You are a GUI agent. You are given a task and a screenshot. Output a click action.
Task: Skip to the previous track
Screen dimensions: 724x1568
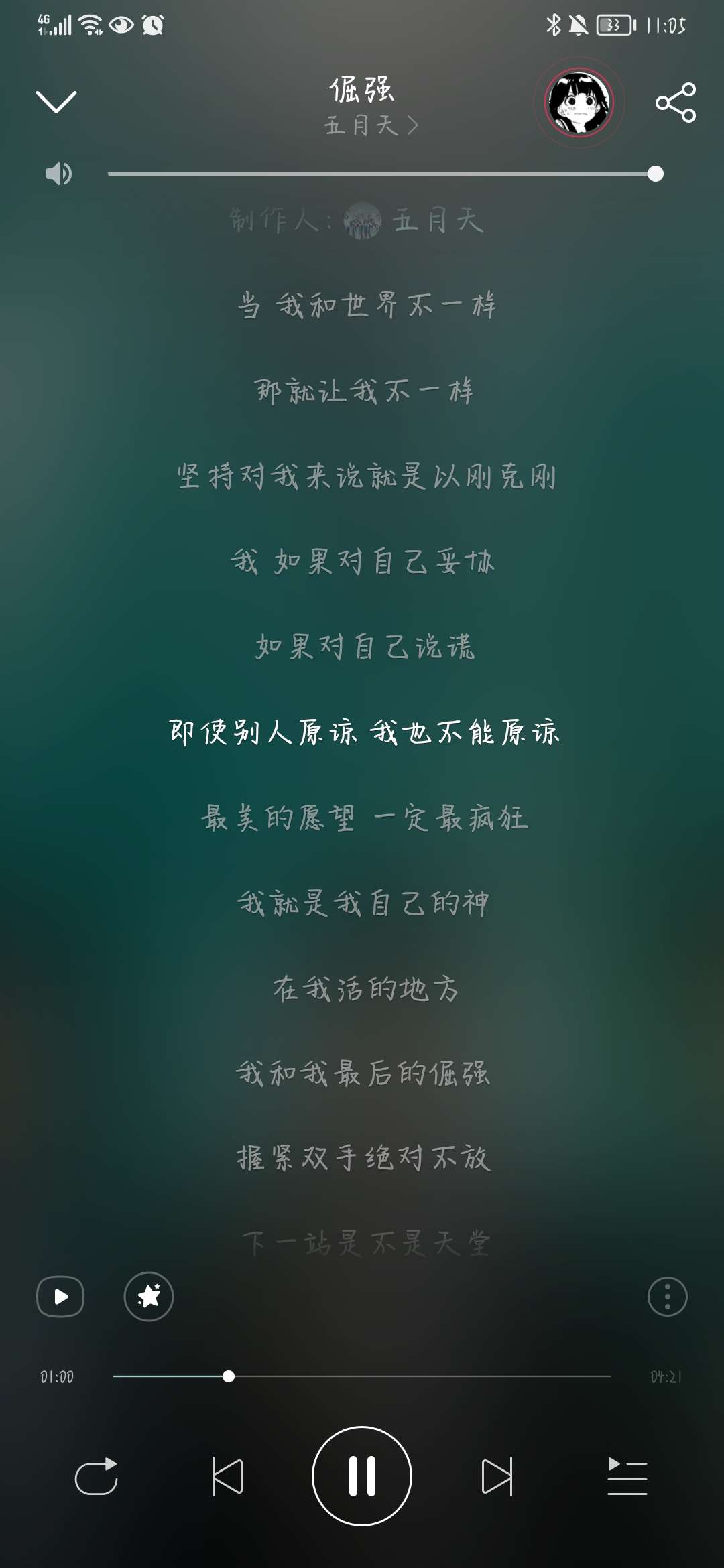227,1476
